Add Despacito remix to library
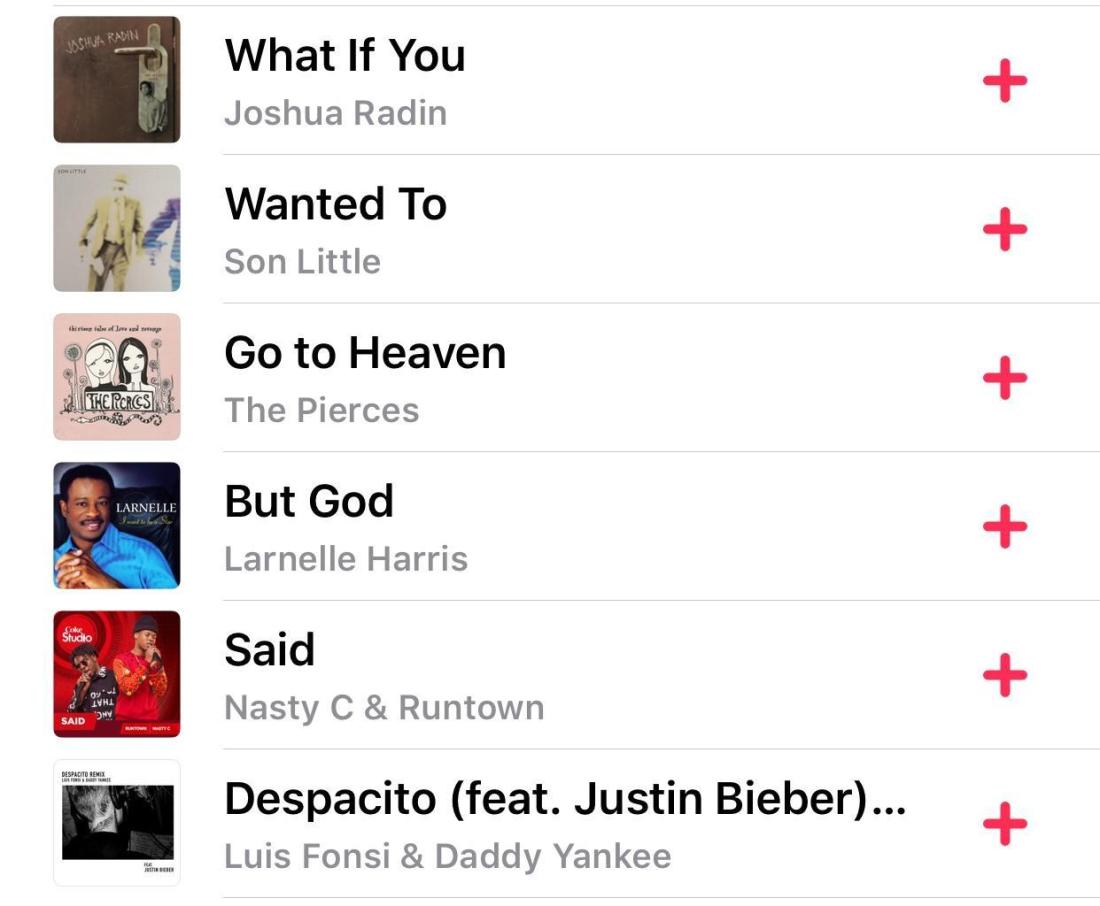 click(x=1004, y=825)
